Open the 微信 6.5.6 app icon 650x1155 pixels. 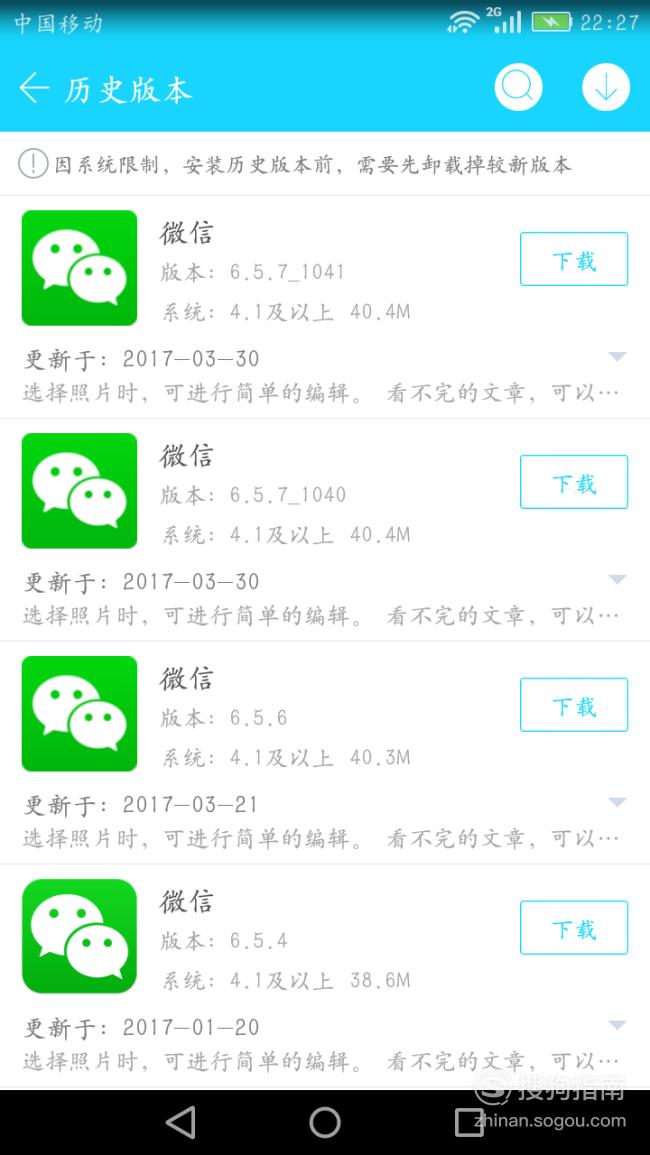pyautogui.click(x=80, y=714)
